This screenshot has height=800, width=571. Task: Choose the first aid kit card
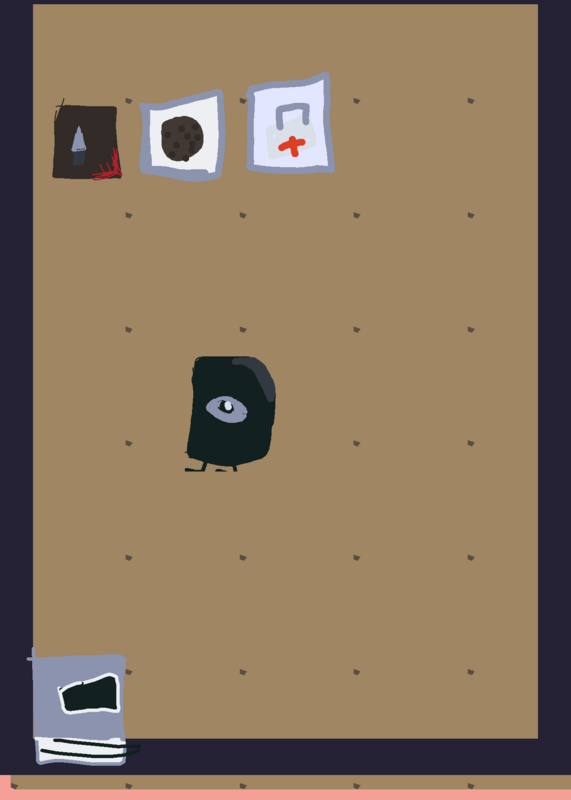point(290,124)
